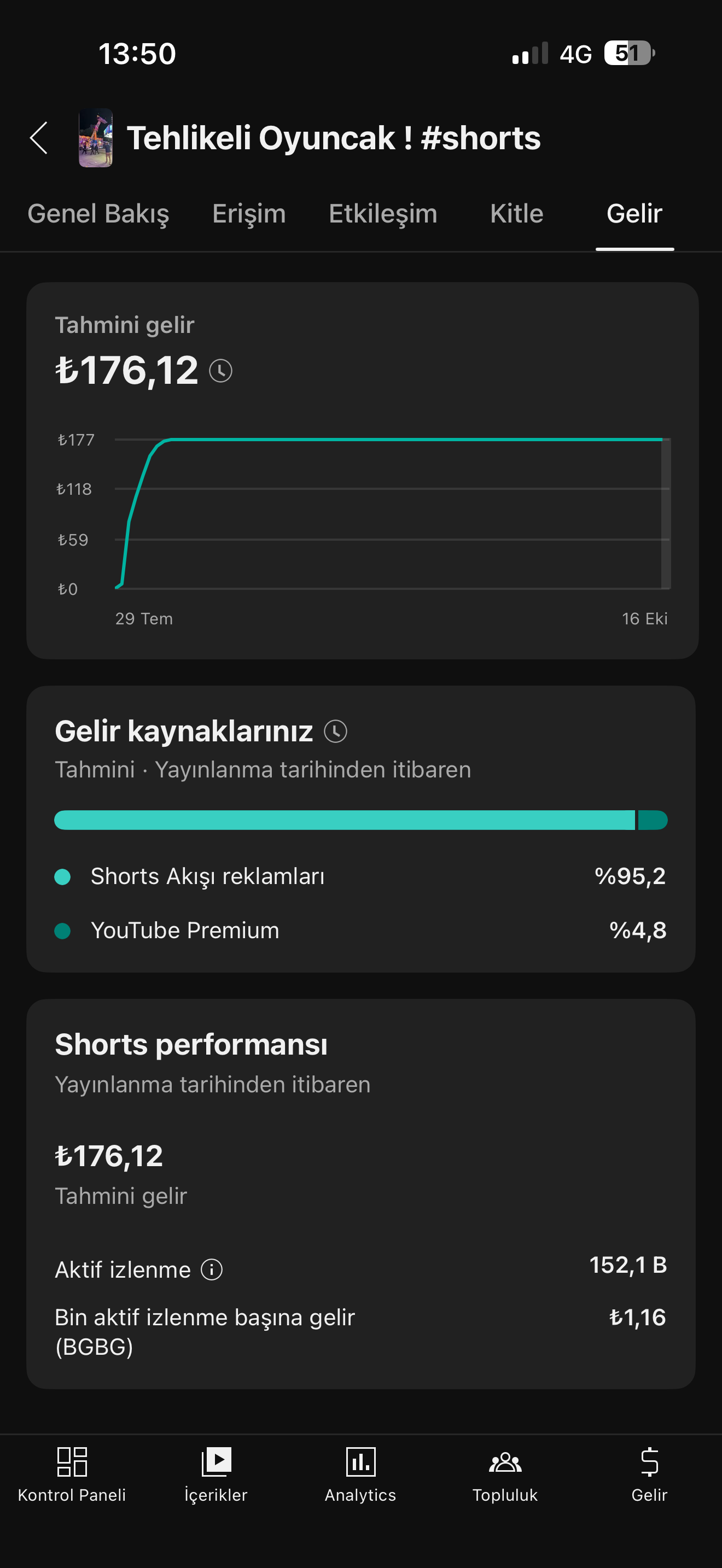This screenshot has height=1568, width=722.
Task: Switch to the Kitle tab
Action: coord(516,214)
